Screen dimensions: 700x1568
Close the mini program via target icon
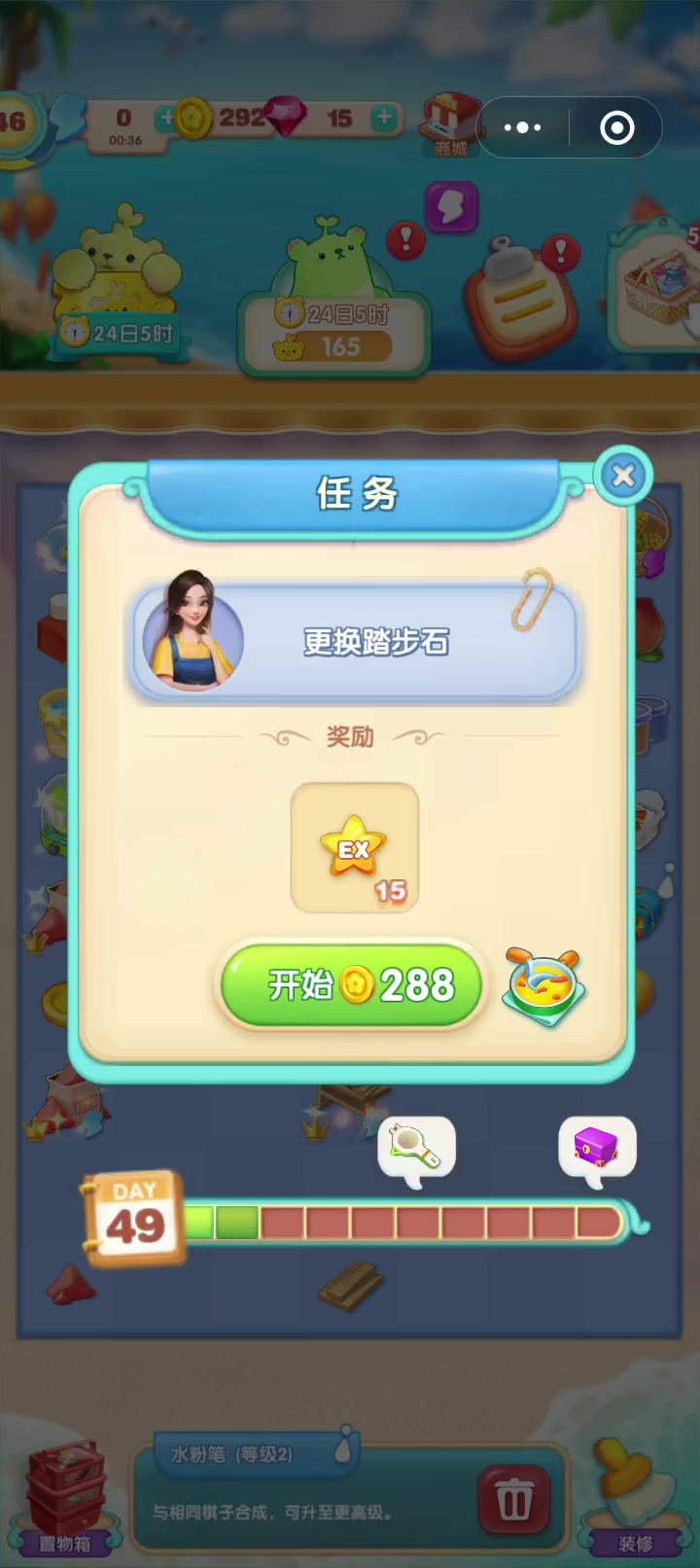click(x=616, y=127)
